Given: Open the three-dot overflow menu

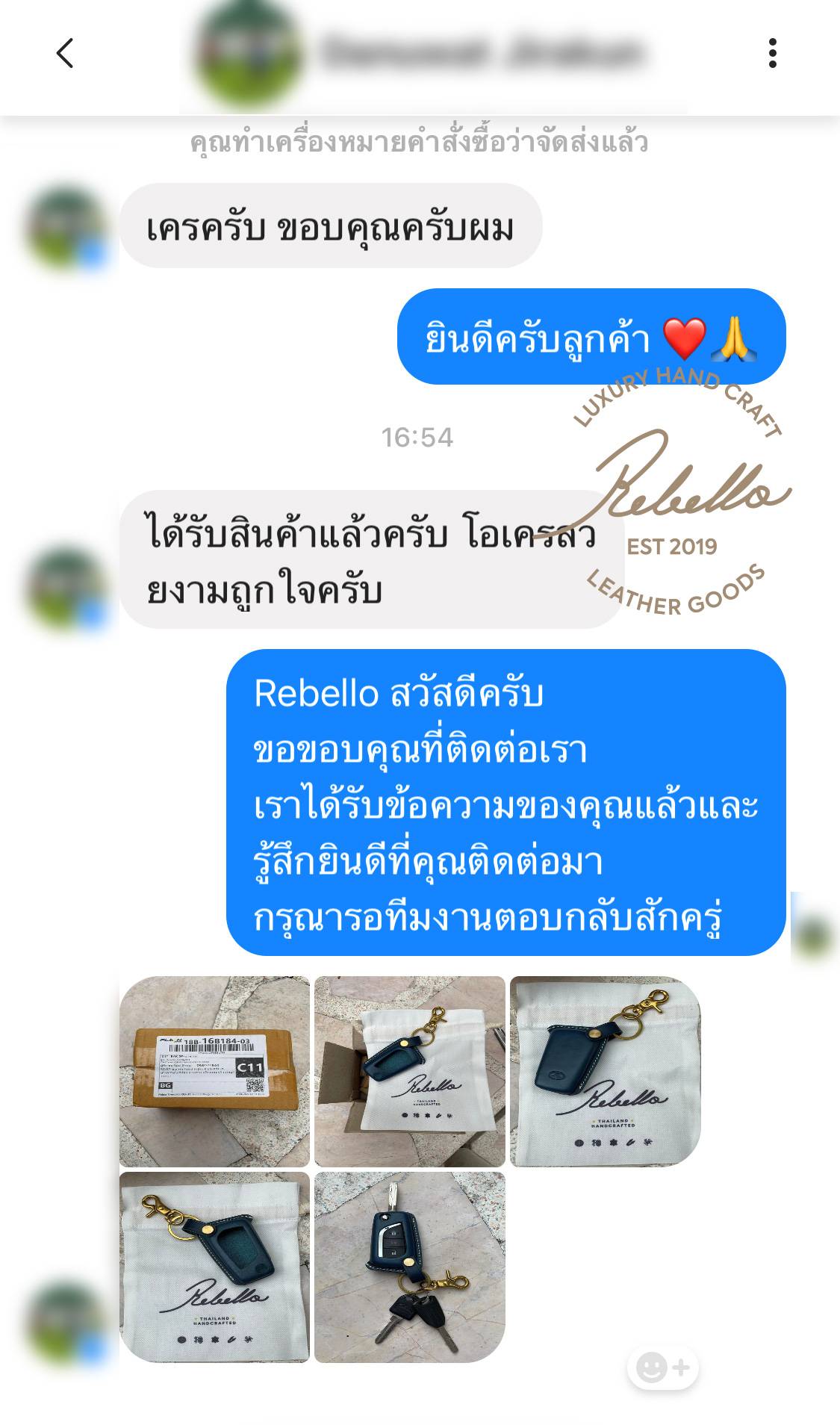Looking at the screenshot, I should click(x=772, y=54).
